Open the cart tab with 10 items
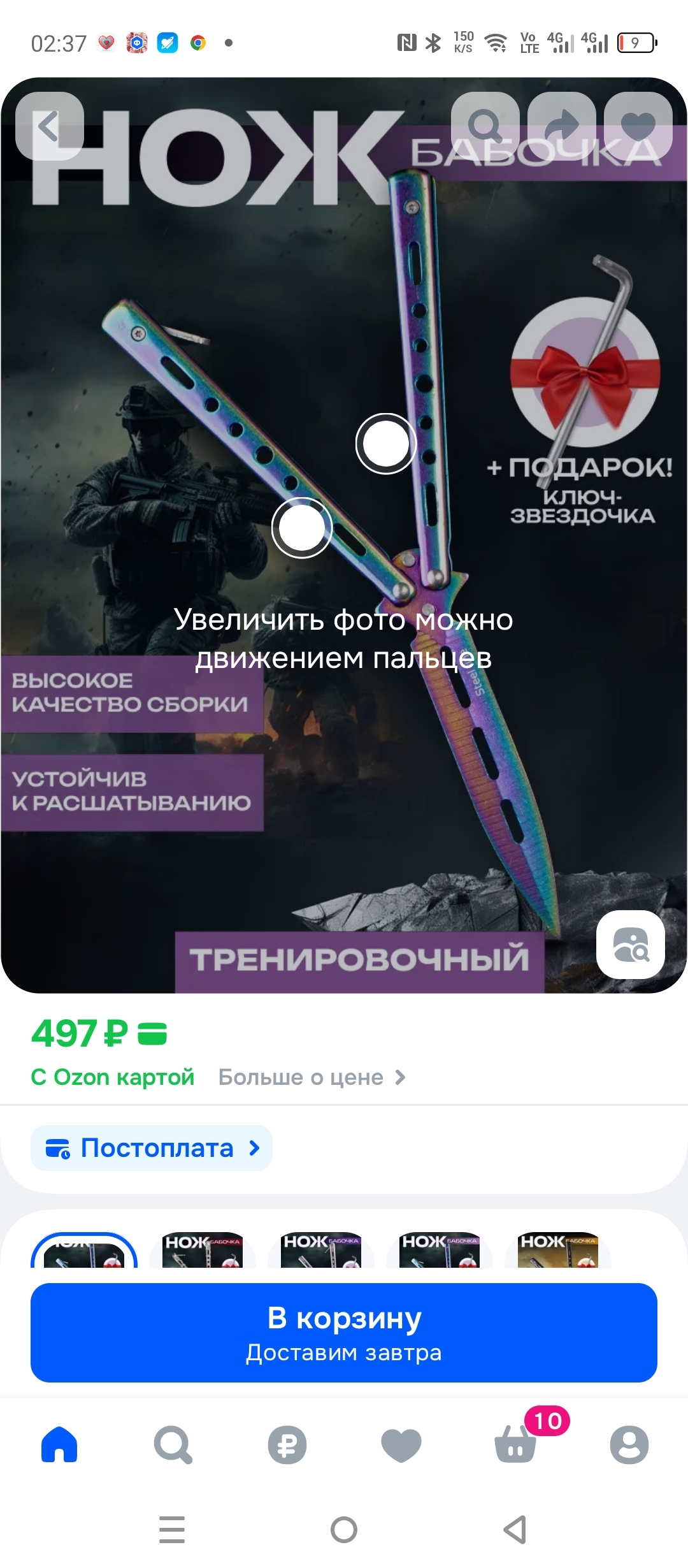The image size is (688, 1568). pos(515,1444)
